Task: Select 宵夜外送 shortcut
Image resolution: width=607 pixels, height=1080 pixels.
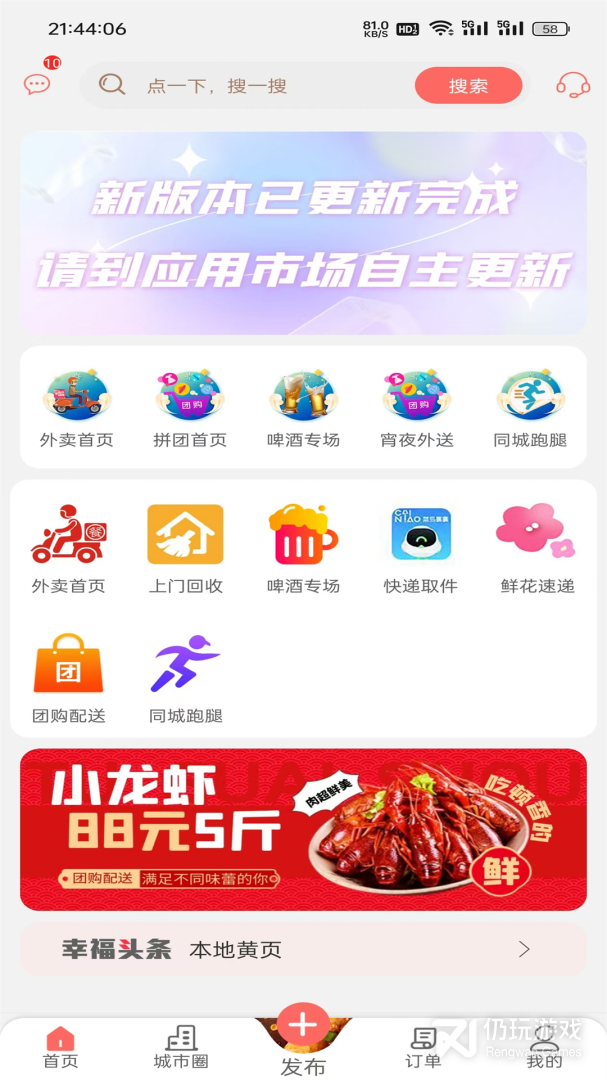Action: click(x=417, y=408)
